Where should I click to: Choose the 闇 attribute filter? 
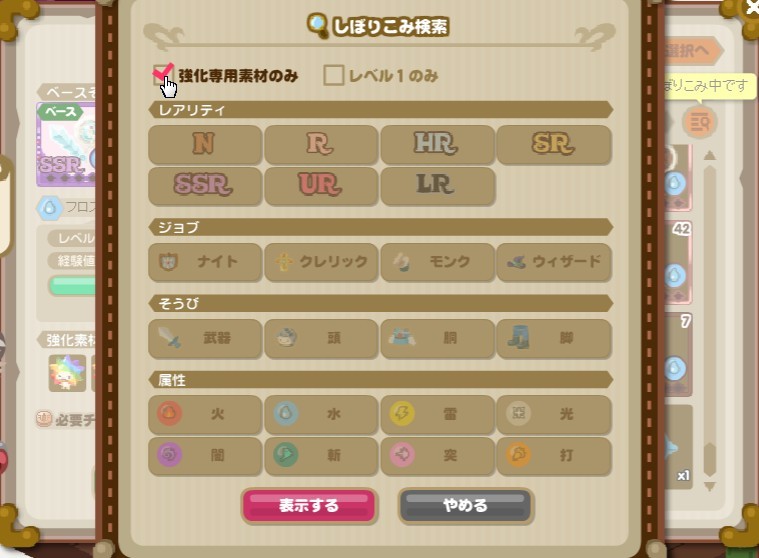click(205, 455)
